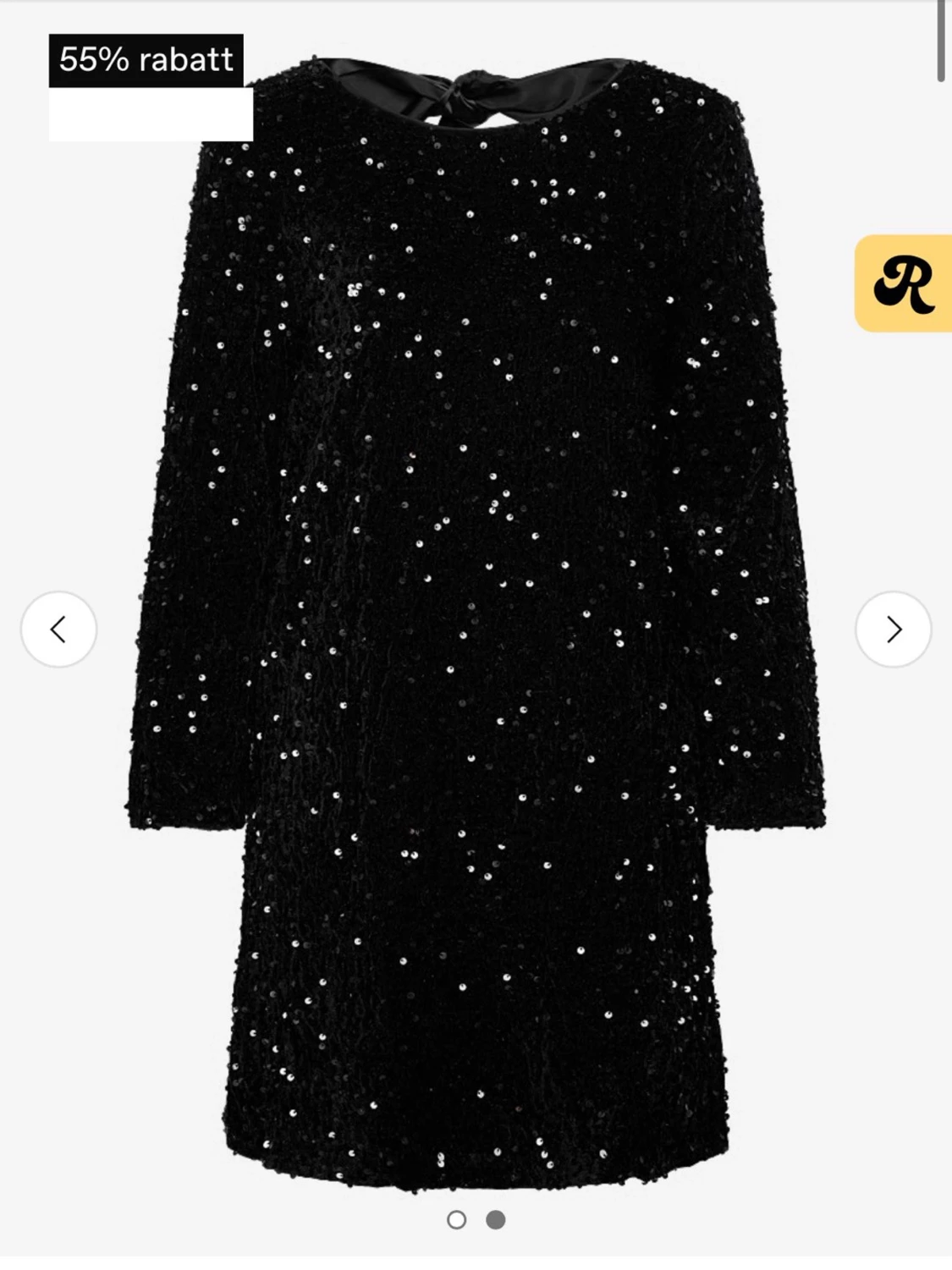The height and width of the screenshot is (1270, 952).
Task: Go to the previous product image
Action: (x=58, y=630)
